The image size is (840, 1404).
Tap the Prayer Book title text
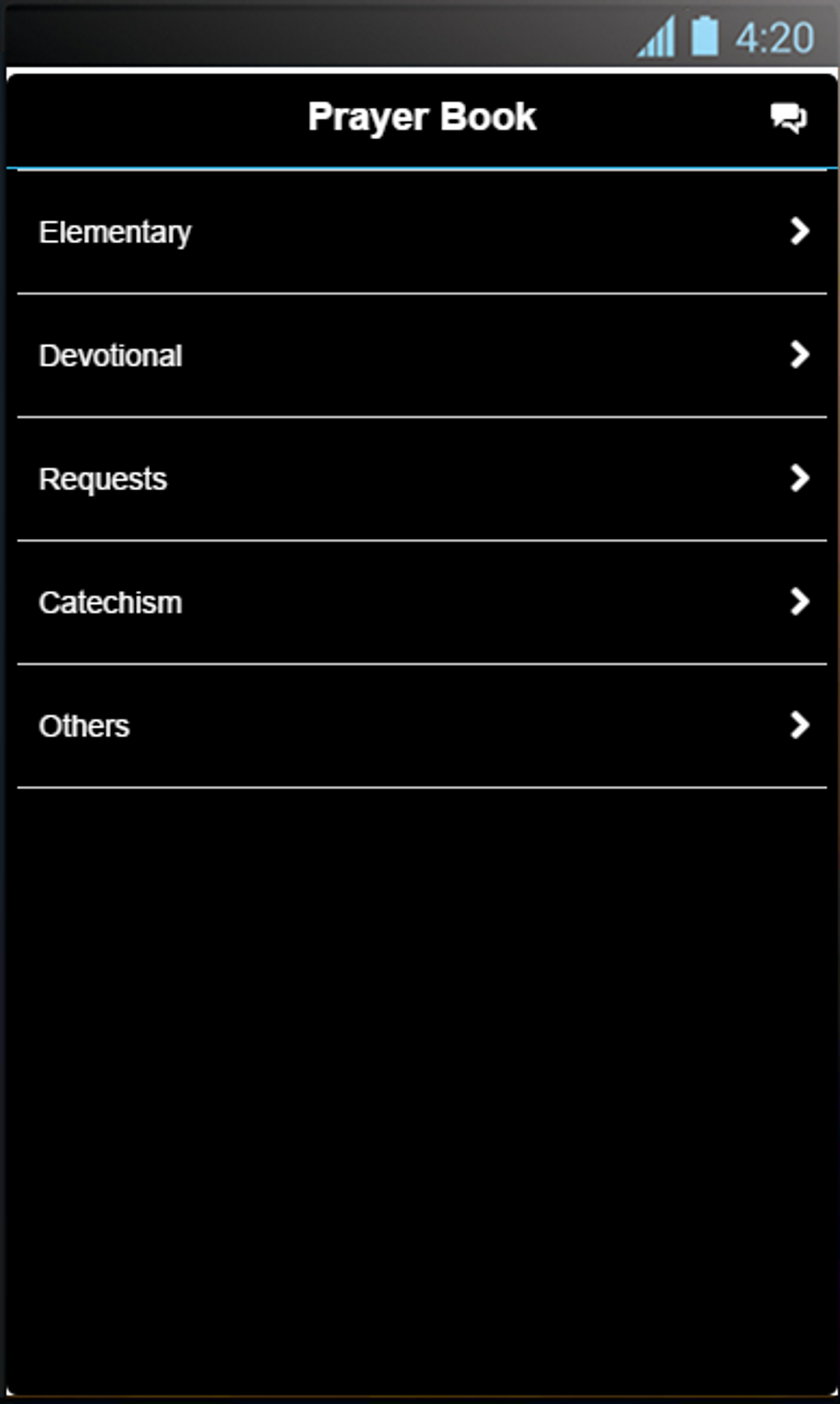click(422, 115)
